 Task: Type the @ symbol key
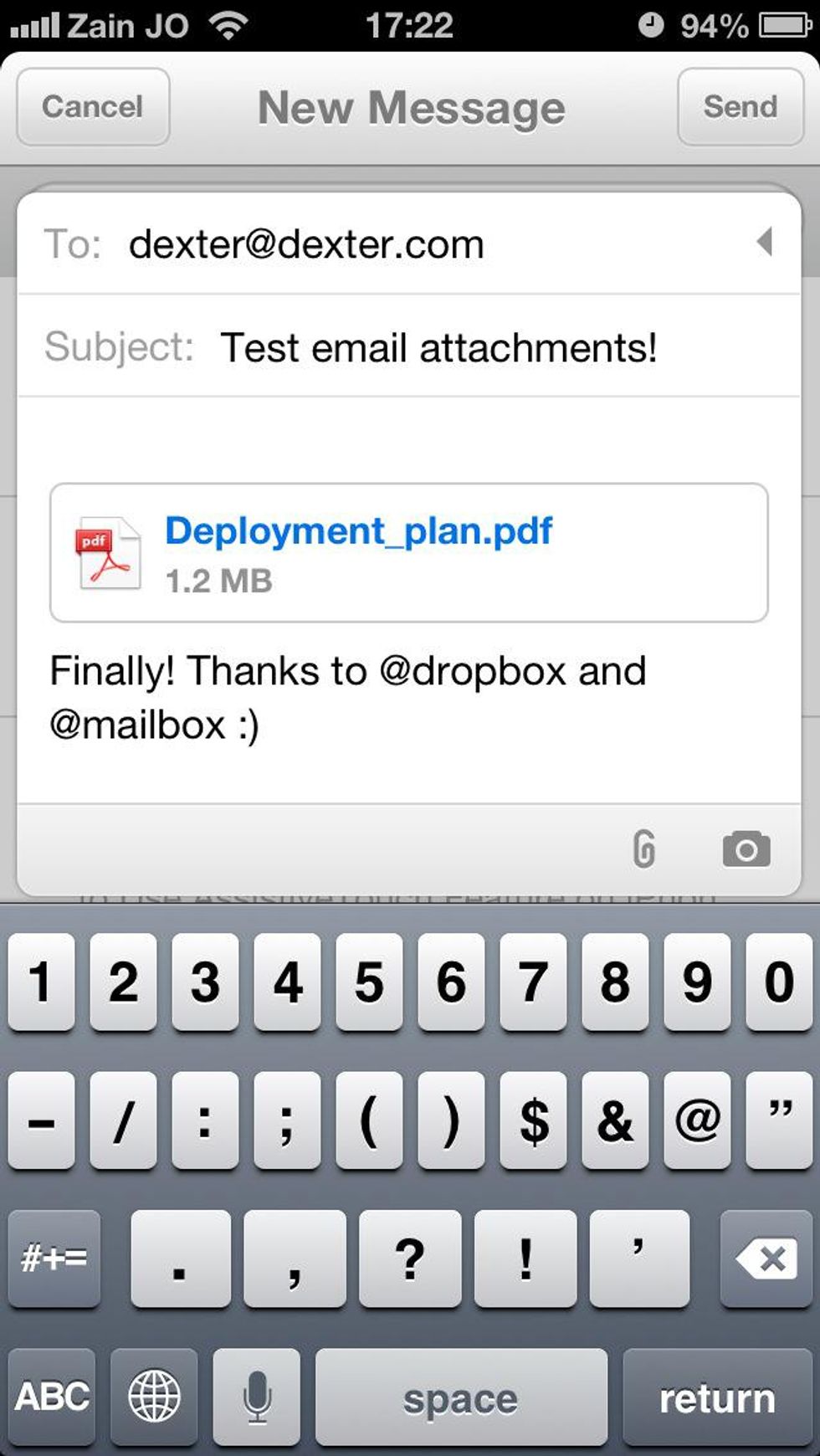(x=697, y=1120)
